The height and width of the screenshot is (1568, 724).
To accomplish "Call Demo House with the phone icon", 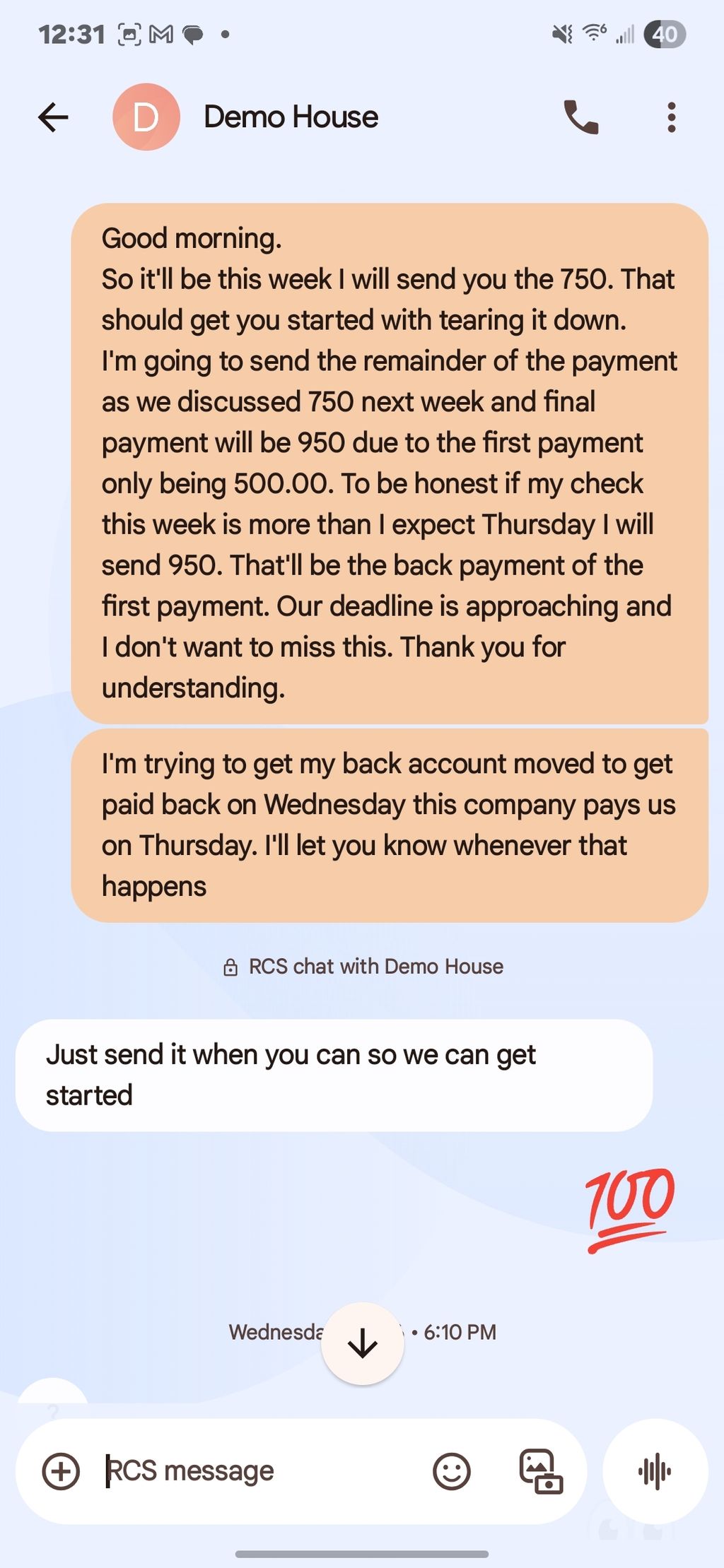I will (581, 117).
